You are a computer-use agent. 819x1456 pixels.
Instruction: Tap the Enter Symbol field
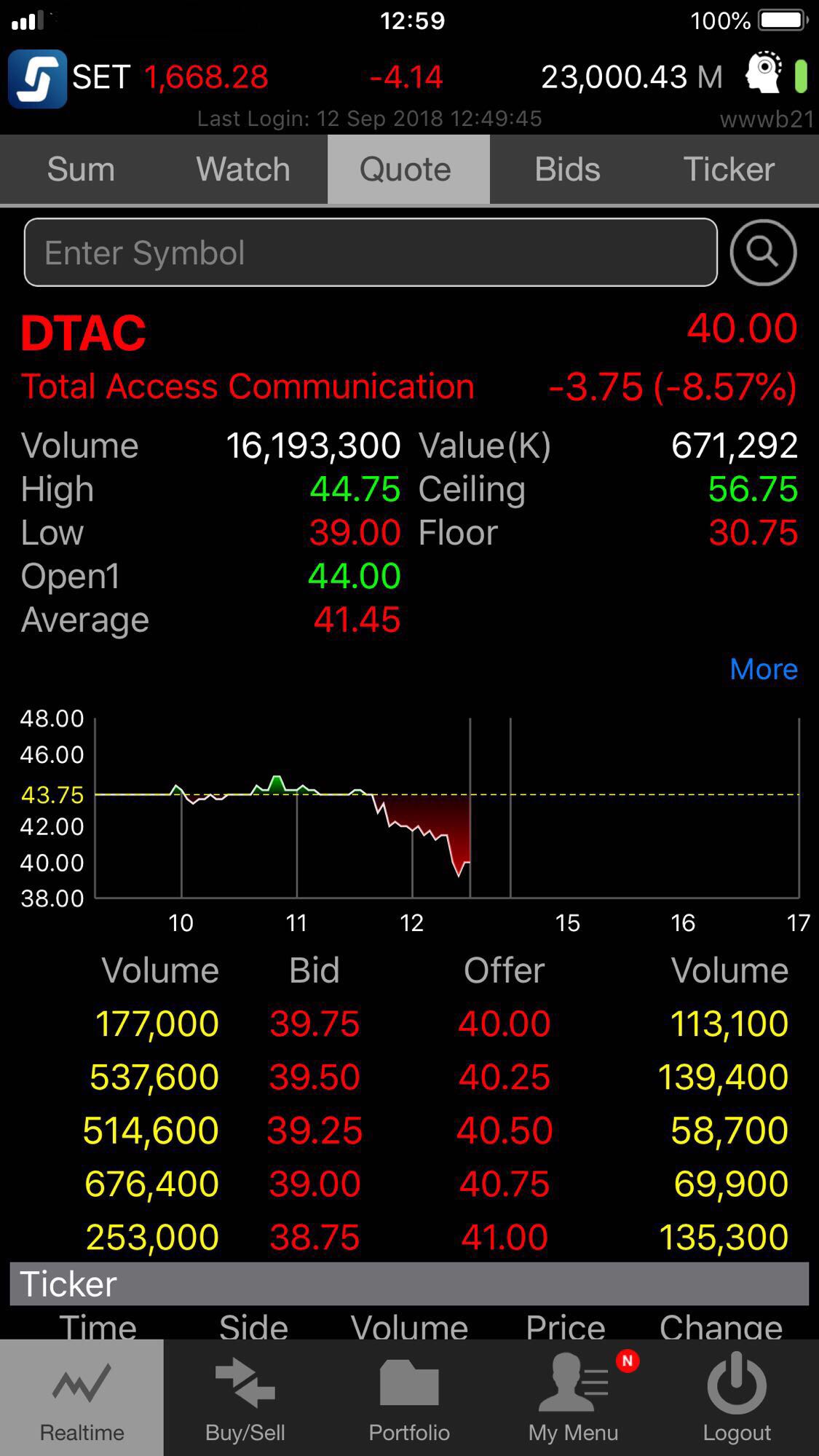click(371, 253)
